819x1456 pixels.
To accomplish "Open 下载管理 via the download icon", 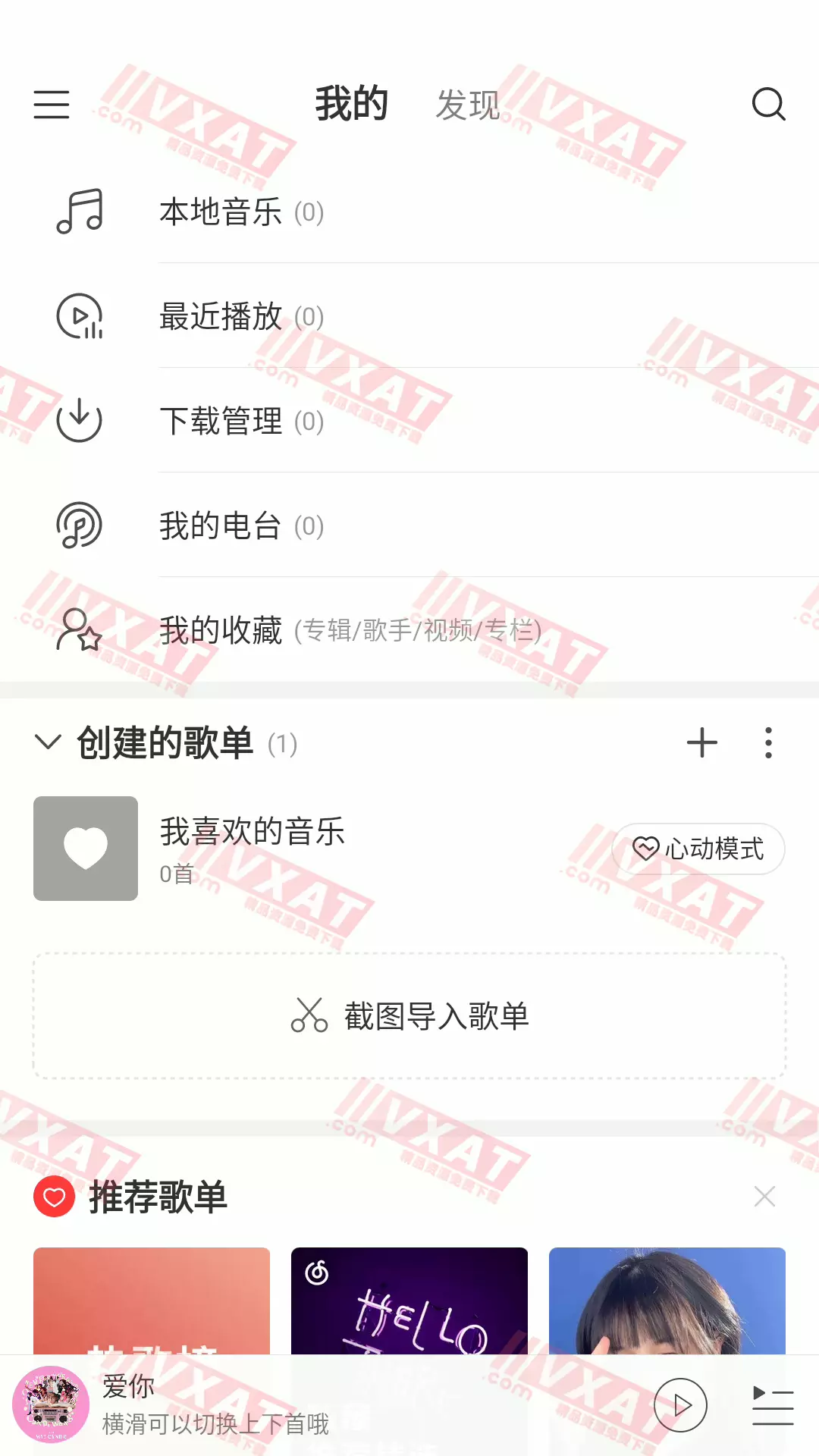I will [80, 422].
